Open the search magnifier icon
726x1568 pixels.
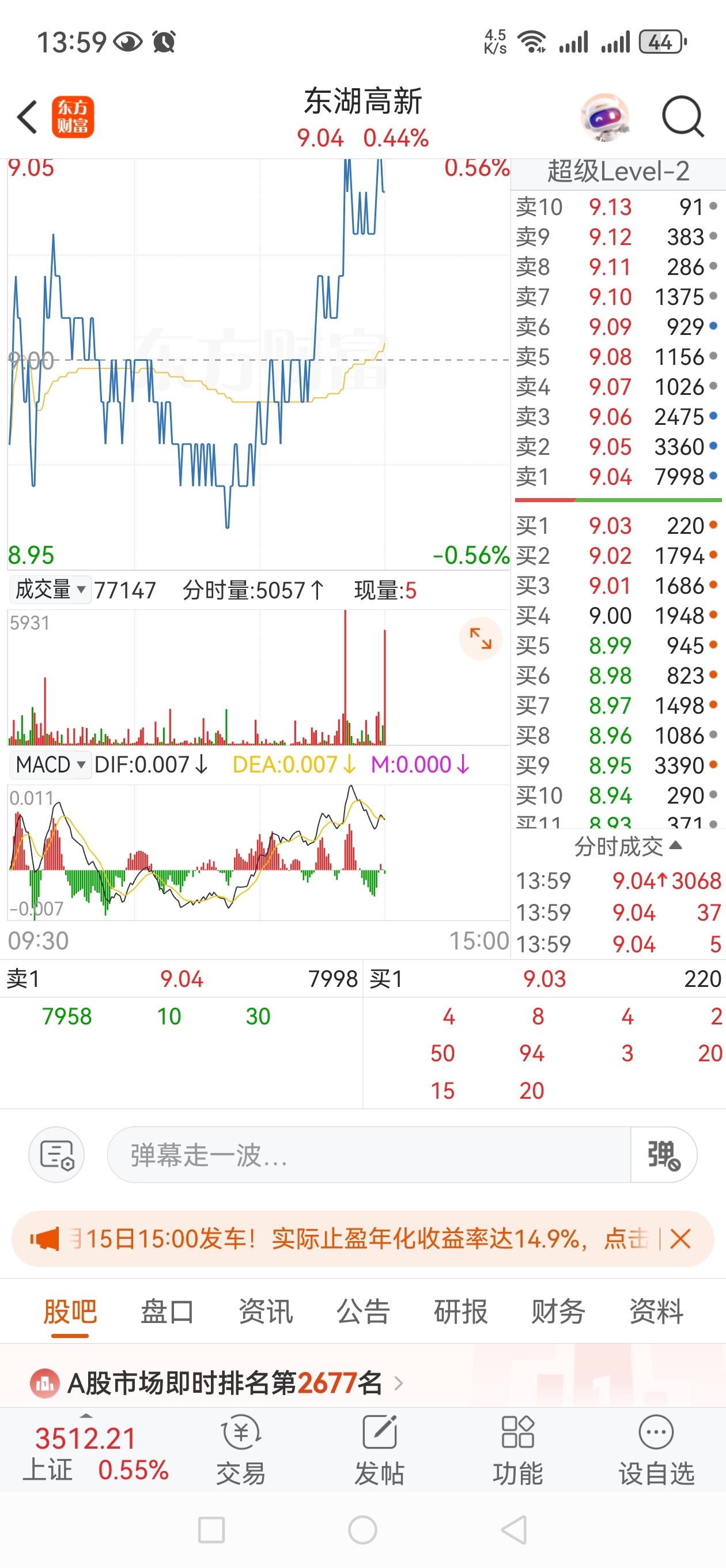pyautogui.click(x=683, y=116)
